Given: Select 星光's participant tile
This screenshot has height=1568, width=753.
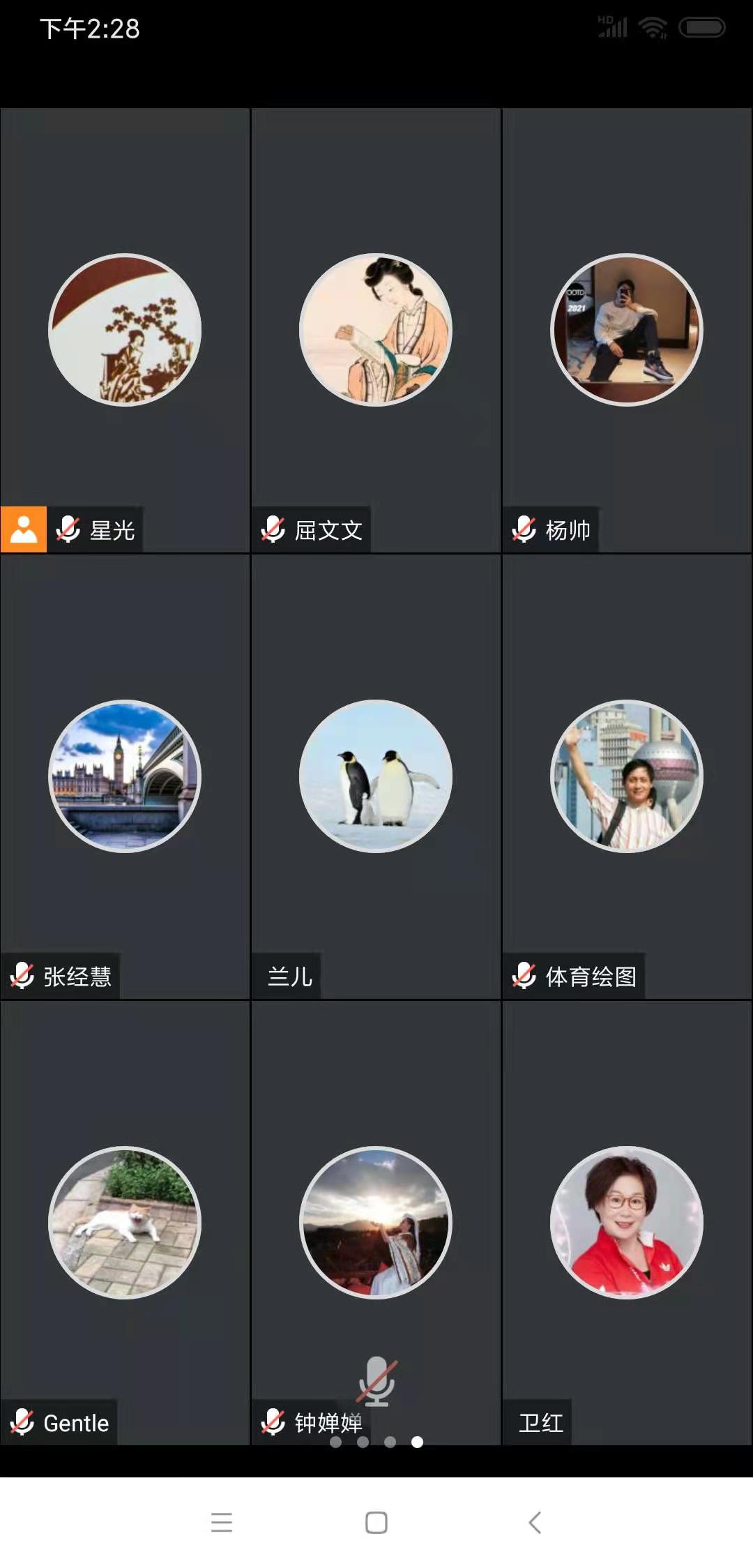Looking at the screenshot, I should [125, 330].
